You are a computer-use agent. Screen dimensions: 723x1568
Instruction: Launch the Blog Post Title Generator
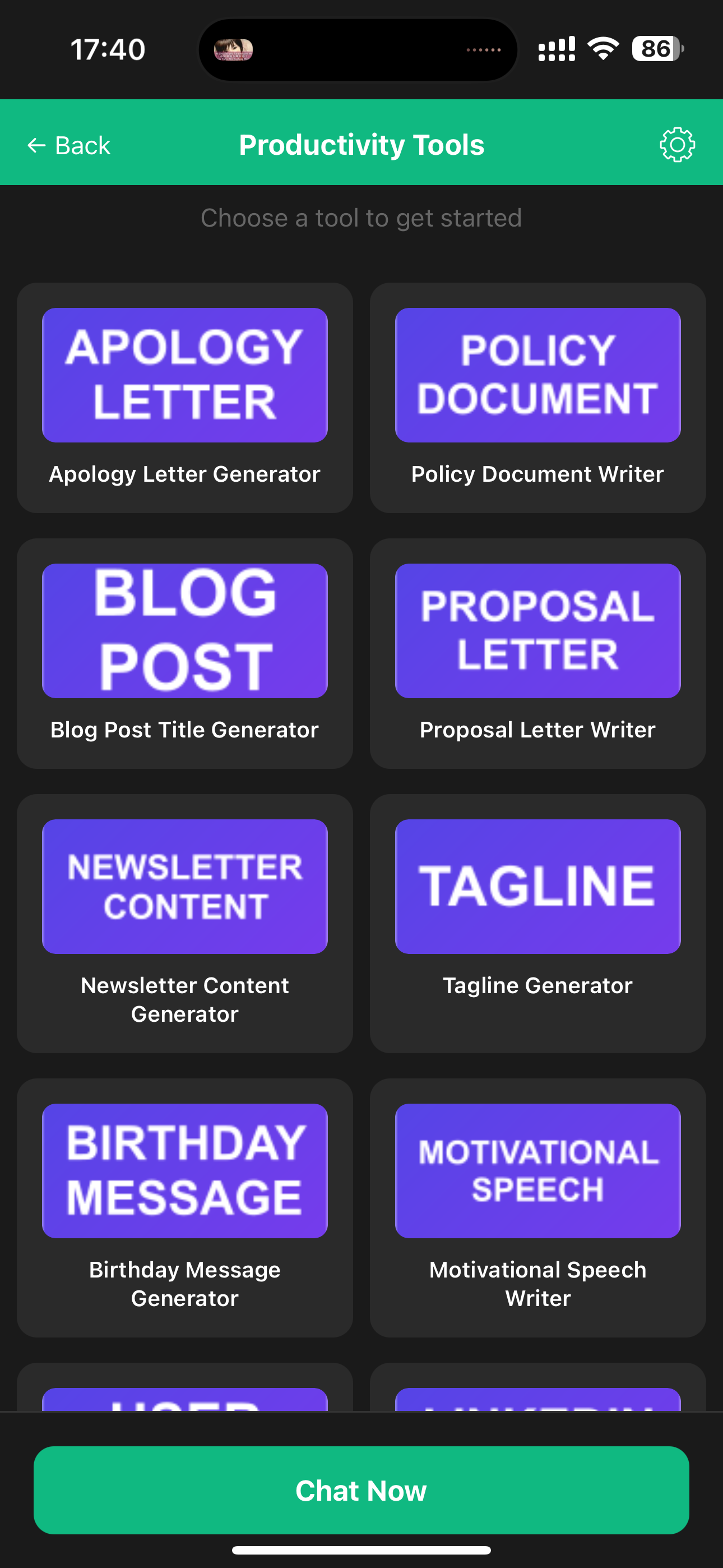[x=184, y=653]
